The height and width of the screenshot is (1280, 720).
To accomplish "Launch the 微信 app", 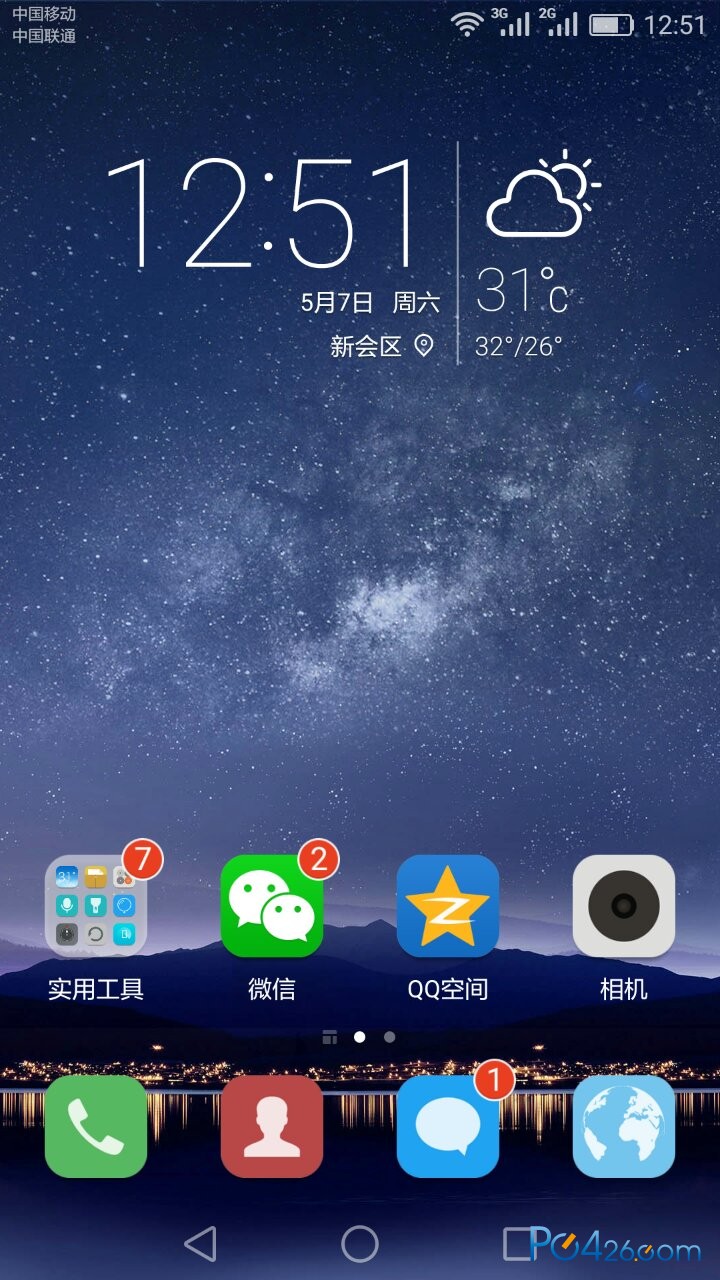I will (272, 907).
